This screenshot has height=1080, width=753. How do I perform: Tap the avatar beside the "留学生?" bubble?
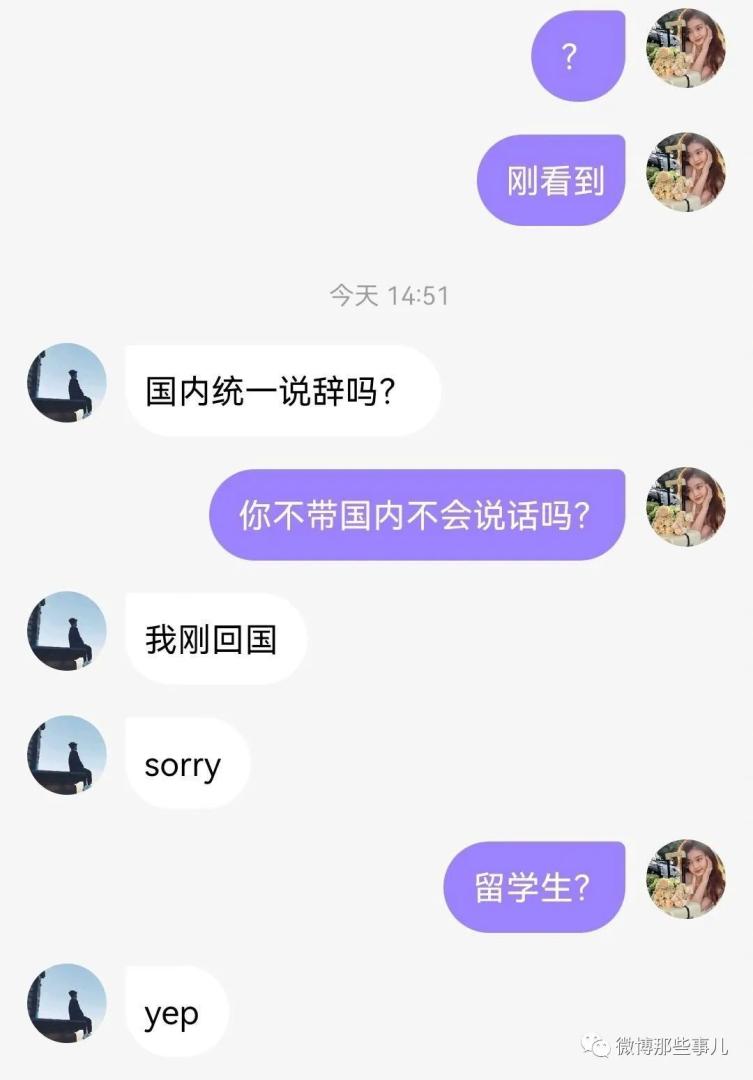pyautogui.click(x=686, y=879)
